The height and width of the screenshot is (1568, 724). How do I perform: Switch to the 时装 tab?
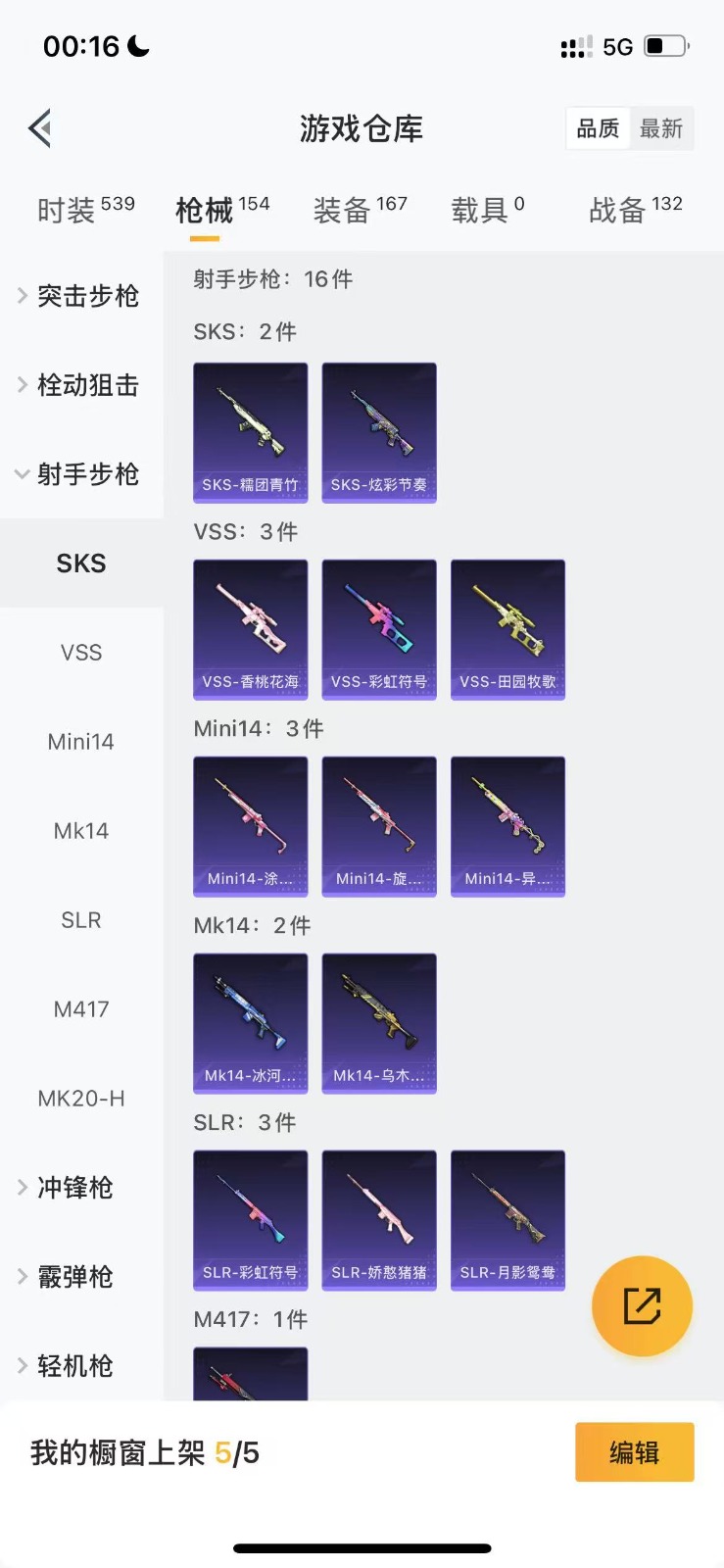(85, 210)
